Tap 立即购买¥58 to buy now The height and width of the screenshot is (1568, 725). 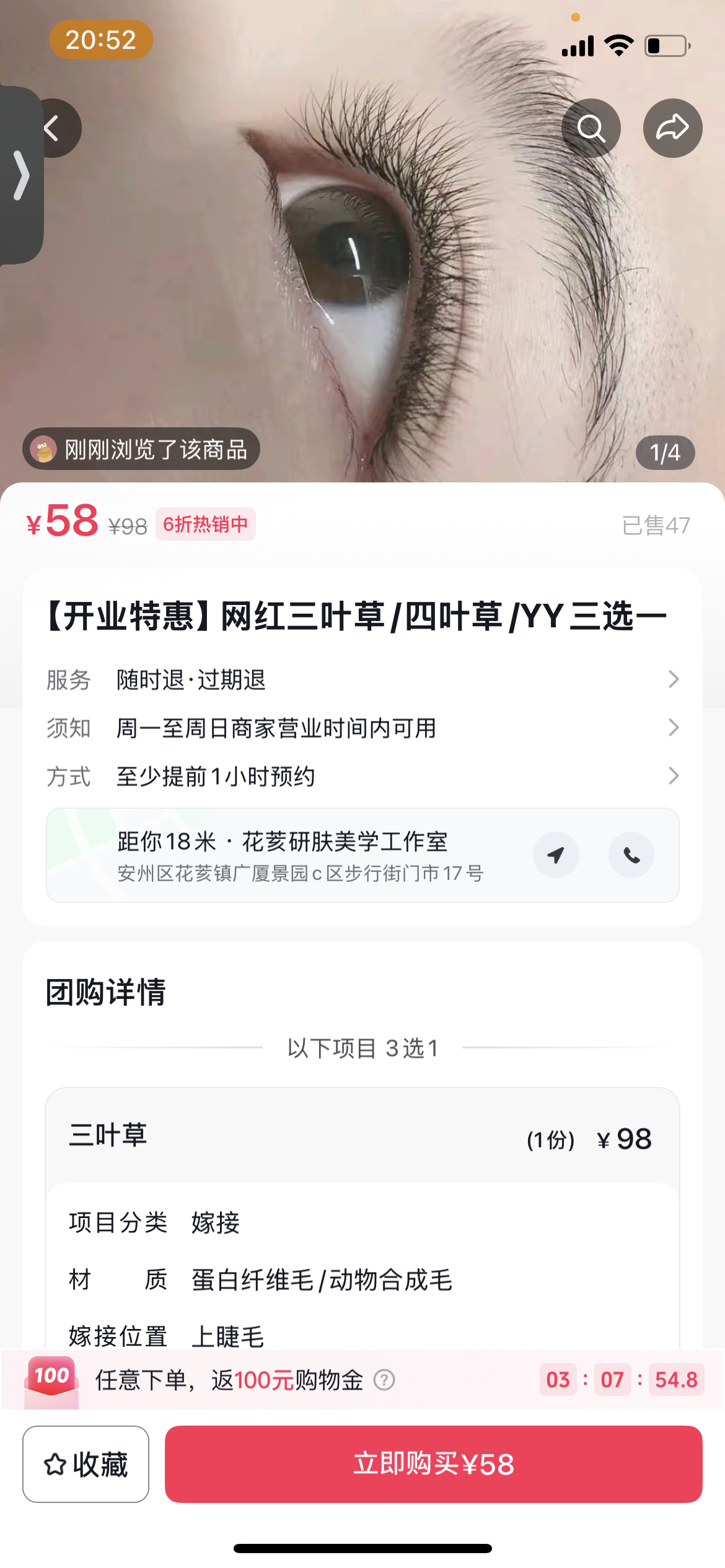pyautogui.click(x=433, y=1464)
